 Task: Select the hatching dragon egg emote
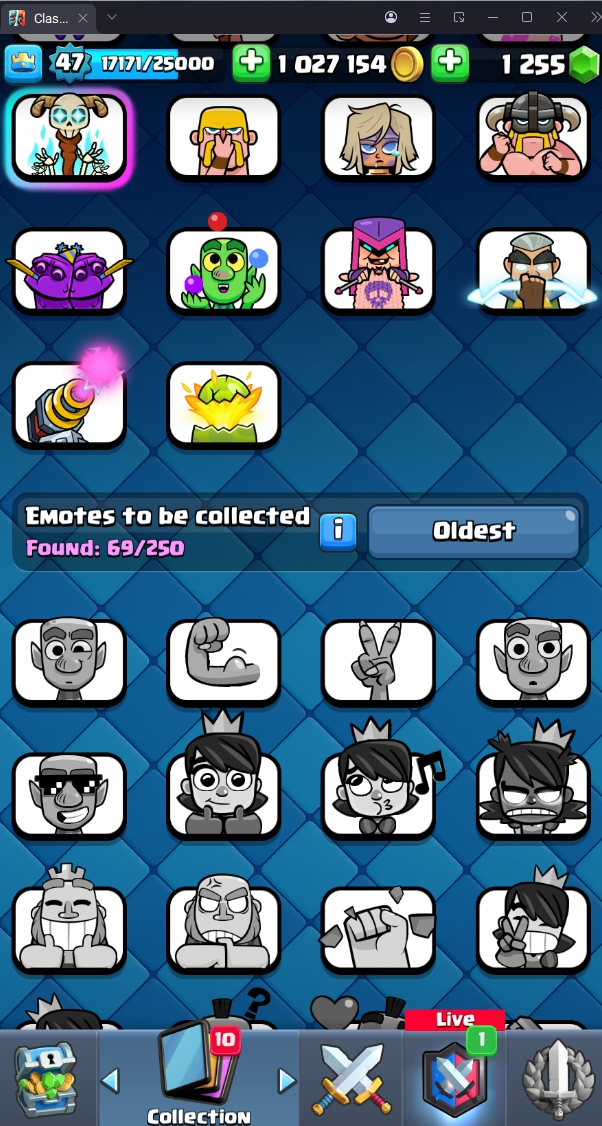click(x=223, y=404)
